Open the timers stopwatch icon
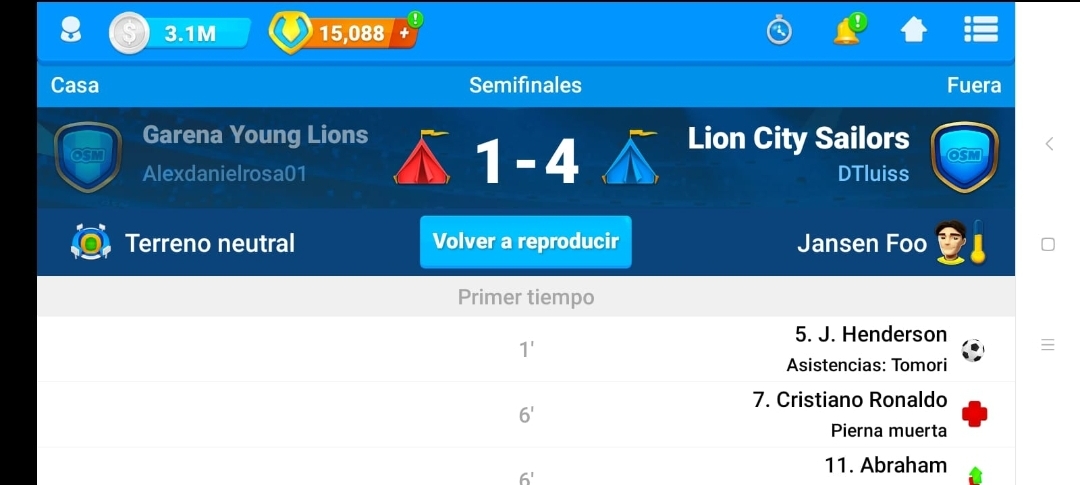The height and width of the screenshot is (485, 1080). 779,31
